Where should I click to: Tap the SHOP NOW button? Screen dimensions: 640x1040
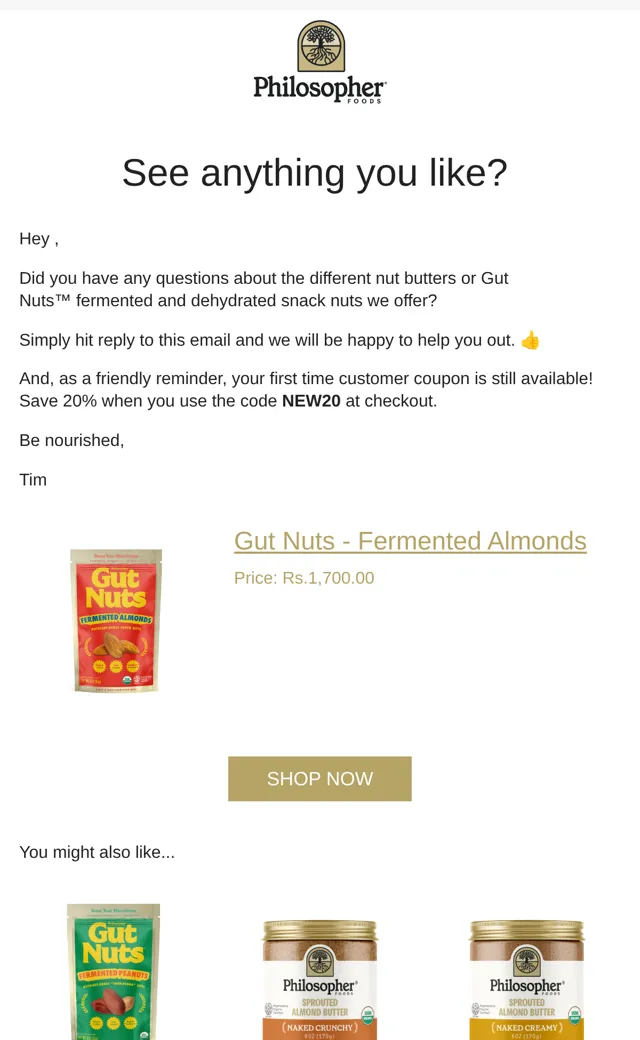tap(320, 779)
